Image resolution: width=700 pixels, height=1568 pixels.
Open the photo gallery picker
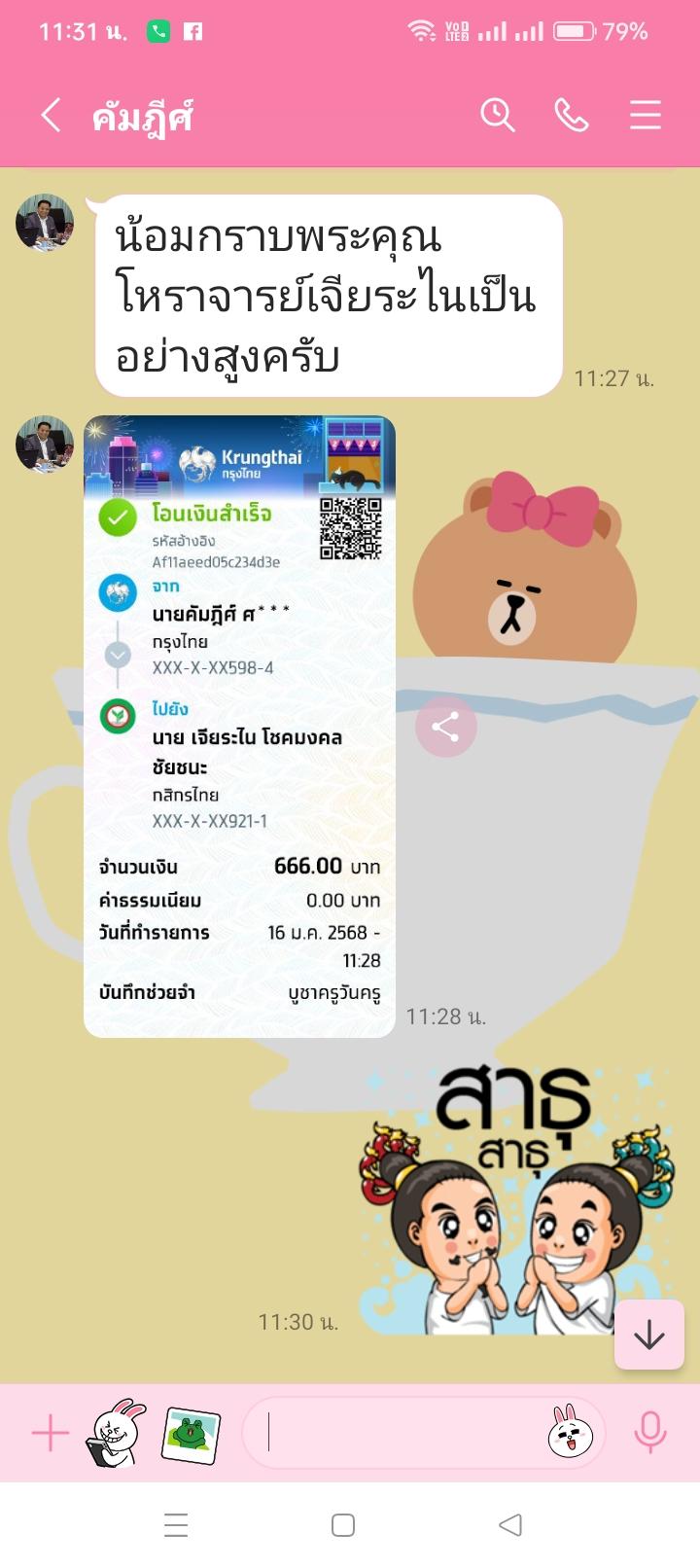point(191,1433)
